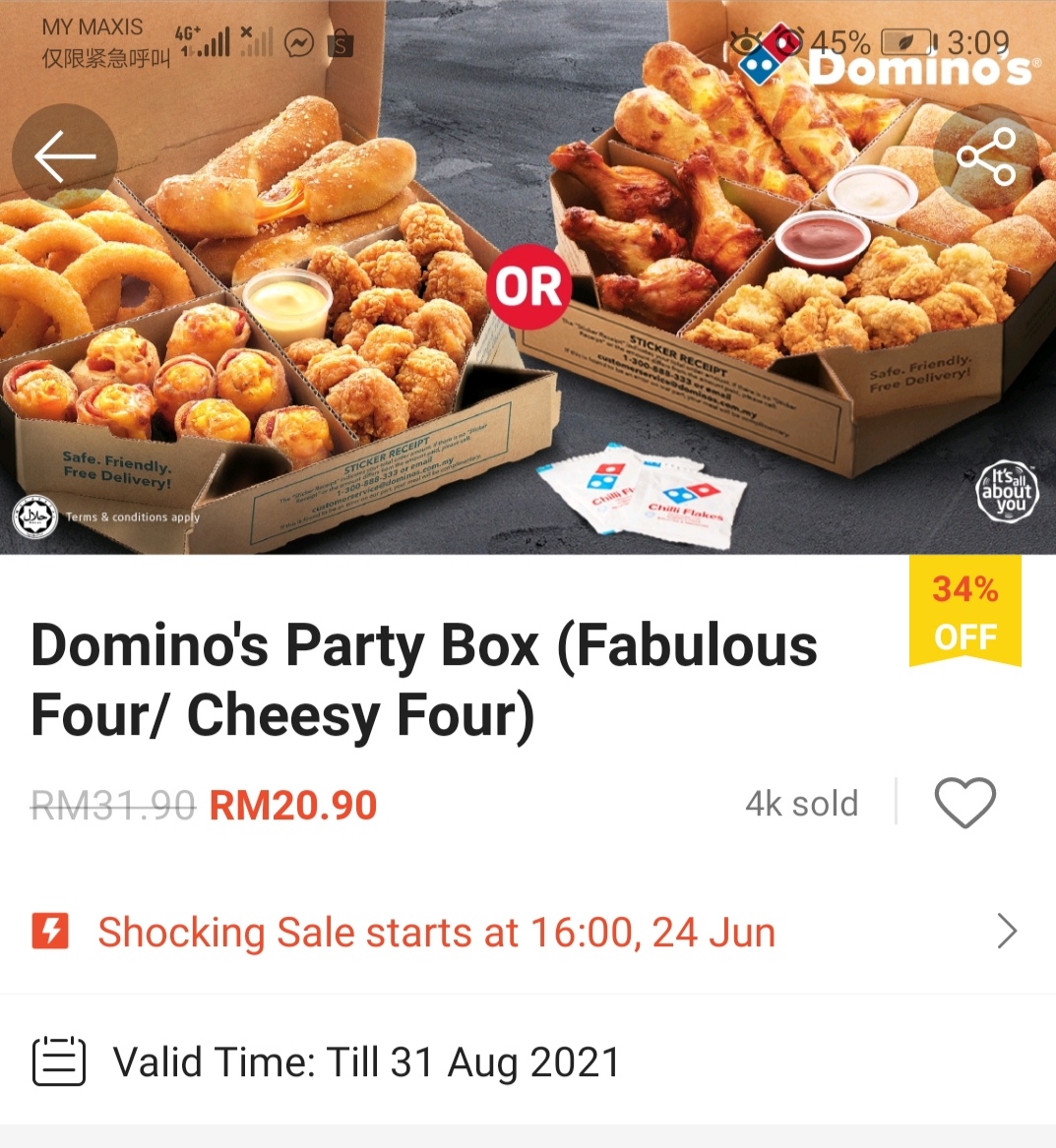Go back using the arrow icon
1056x1148 pixels.
[x=65, y=157]
